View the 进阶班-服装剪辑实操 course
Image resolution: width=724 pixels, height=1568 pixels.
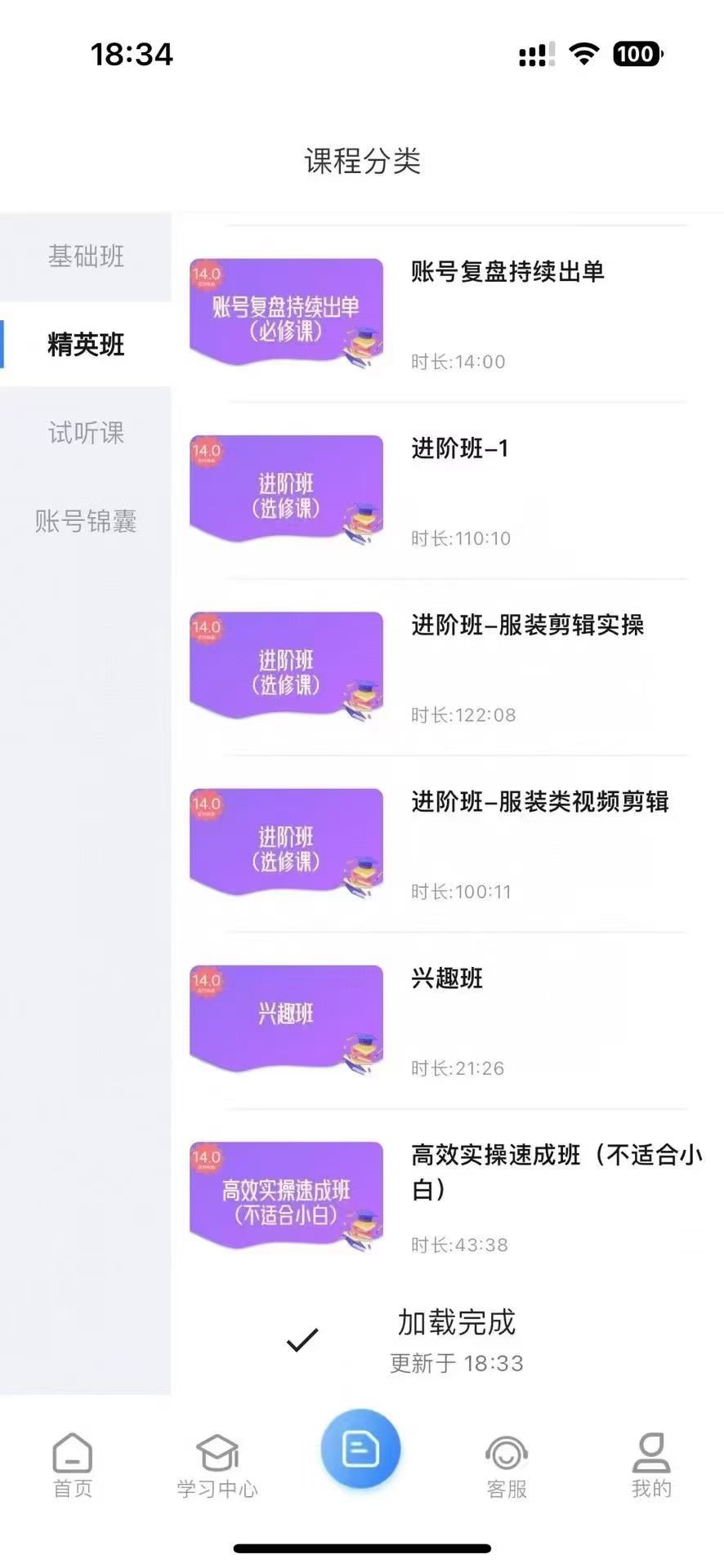(x=527, y=626)
